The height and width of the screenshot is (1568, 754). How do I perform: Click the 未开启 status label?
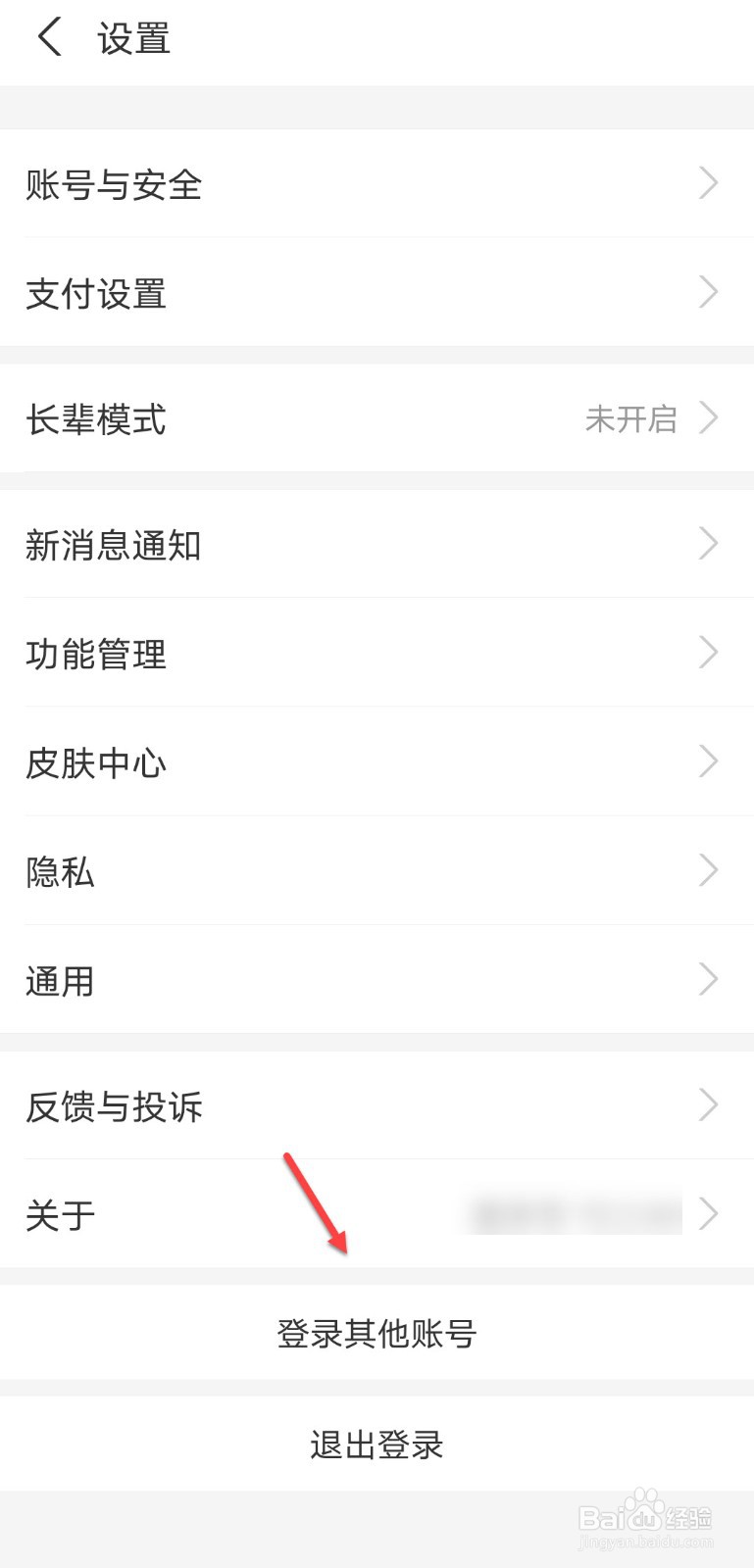point(631,419)
